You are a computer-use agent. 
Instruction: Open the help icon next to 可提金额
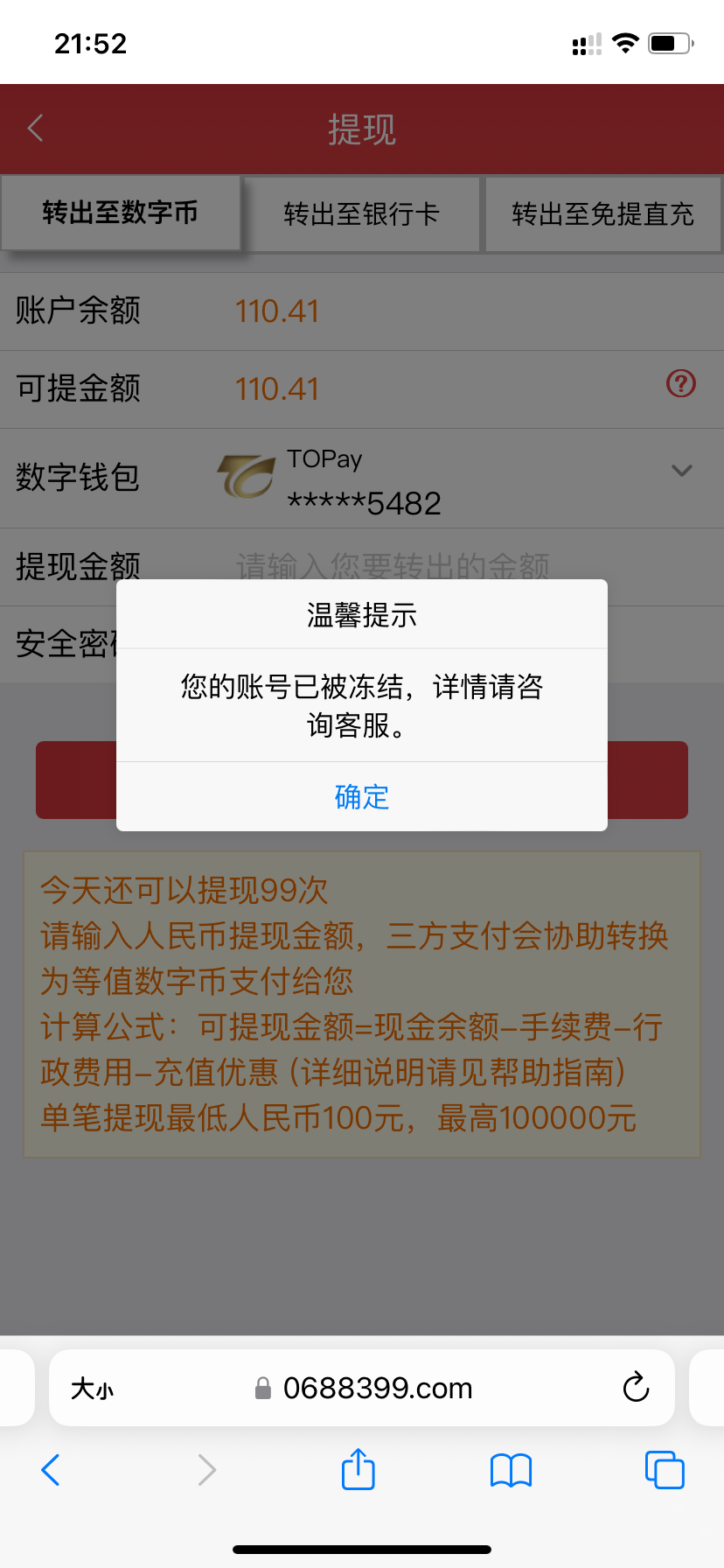pos(681,383)
